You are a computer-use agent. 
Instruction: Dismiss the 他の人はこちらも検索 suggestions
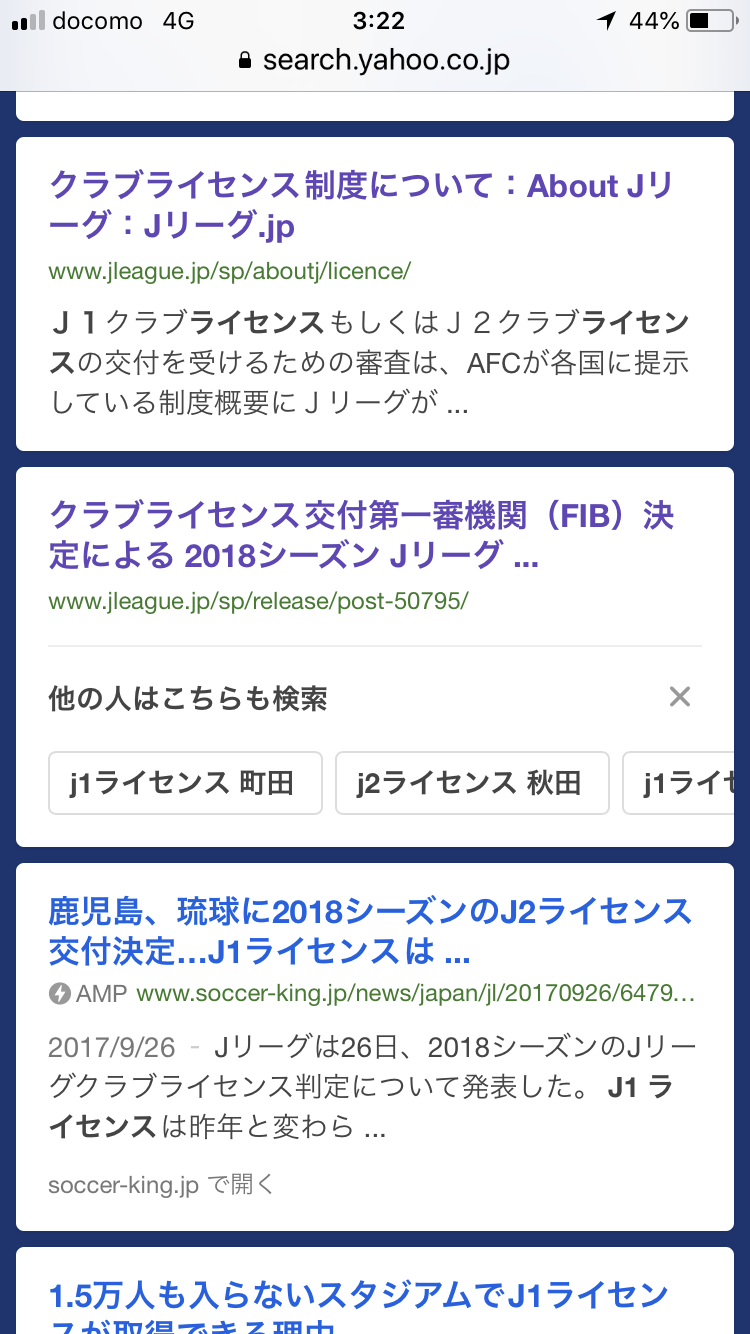[x=680, y=697]
